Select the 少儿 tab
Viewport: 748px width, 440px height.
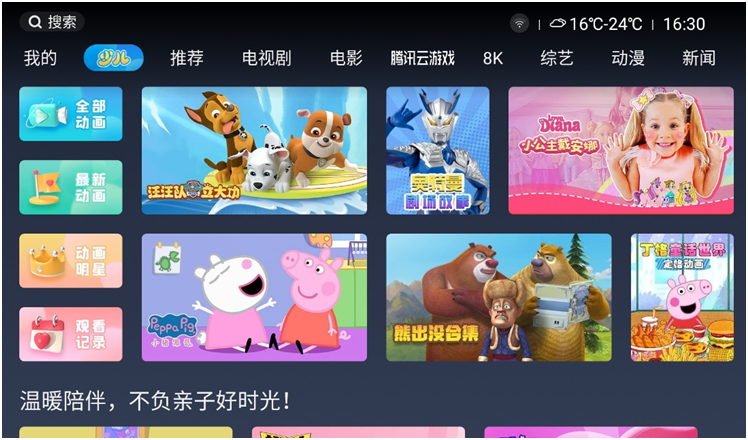(113, 58)
